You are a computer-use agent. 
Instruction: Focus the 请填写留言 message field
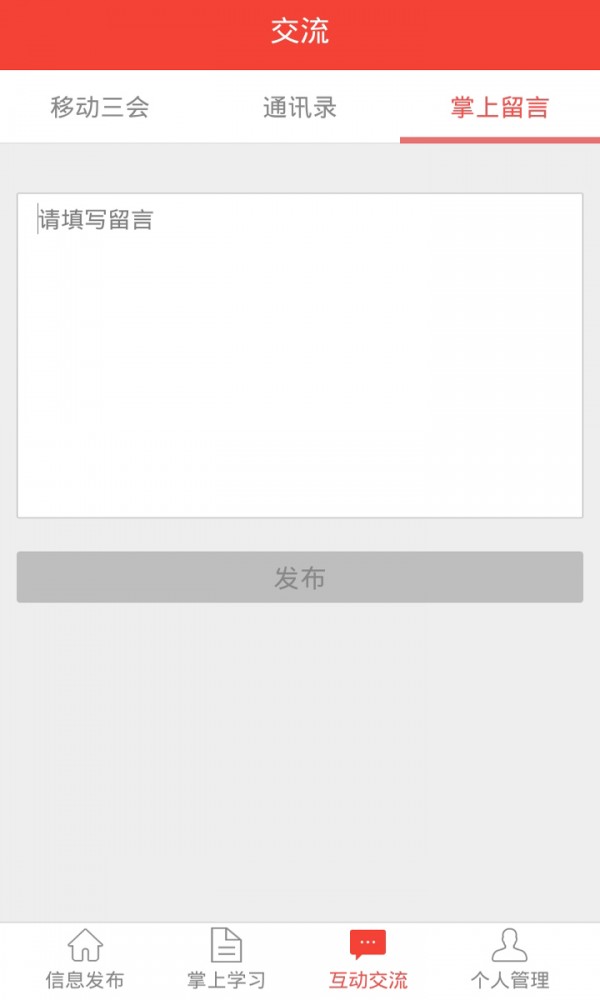pyautogui.click(x=300, y=355)
